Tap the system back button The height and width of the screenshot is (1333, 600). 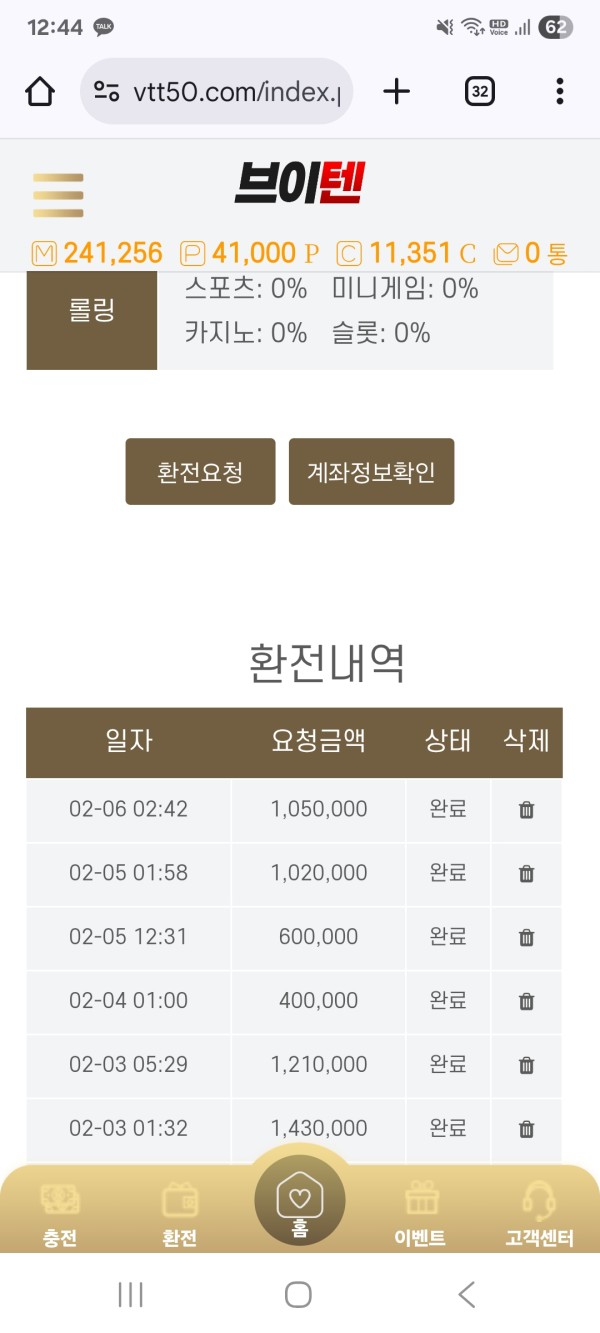click(x=466, y=1295)
